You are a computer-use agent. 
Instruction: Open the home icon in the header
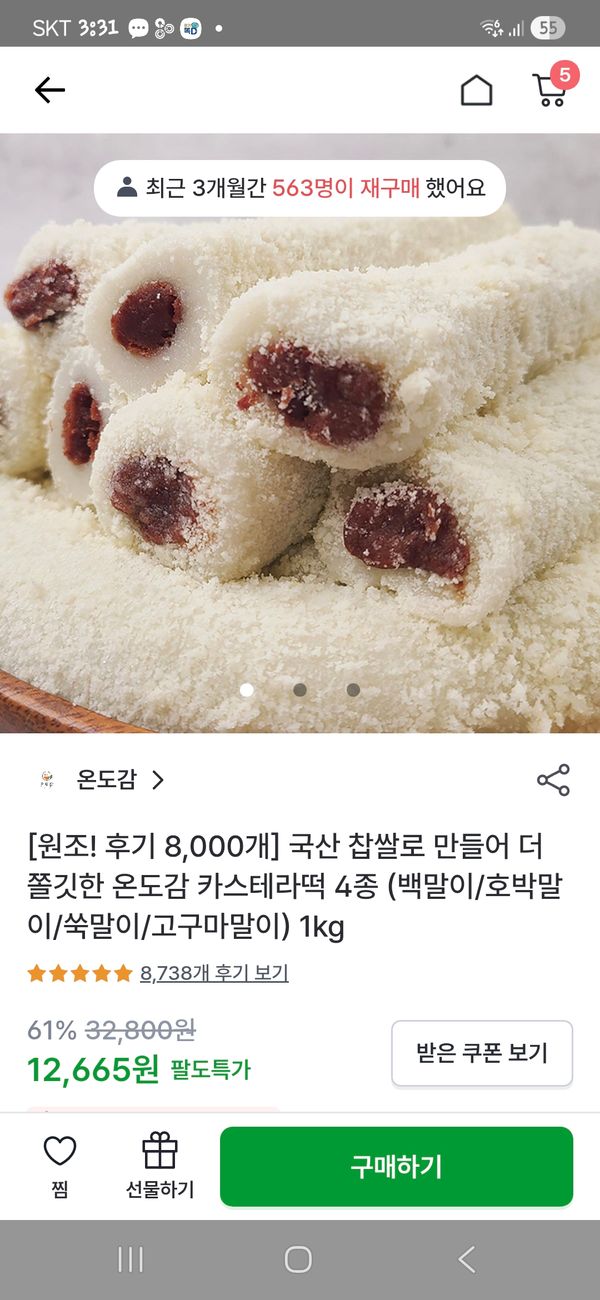pos(476,90)
